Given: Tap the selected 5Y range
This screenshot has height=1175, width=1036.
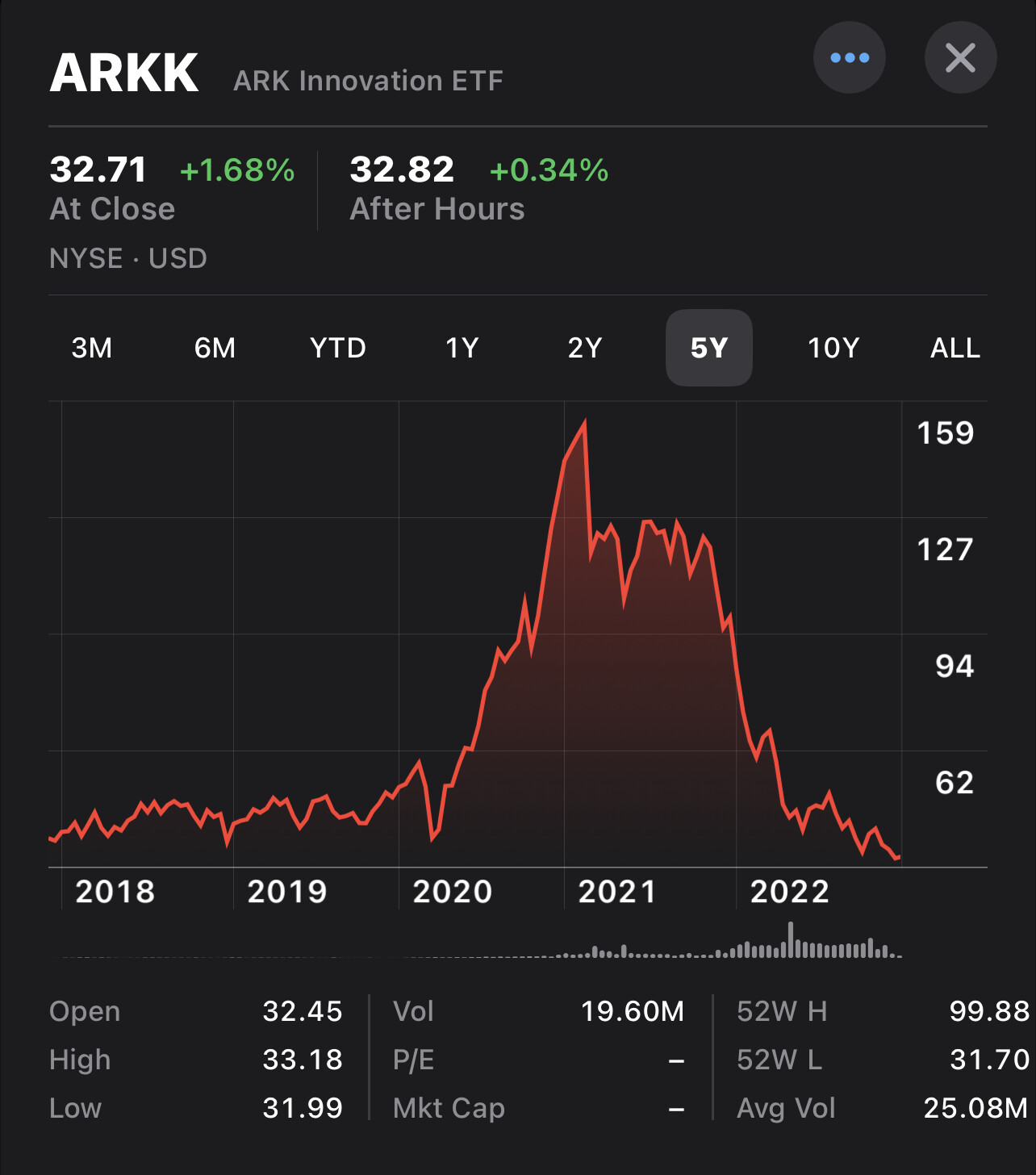Looking at the screenshot, I should [x=708, y=348].
